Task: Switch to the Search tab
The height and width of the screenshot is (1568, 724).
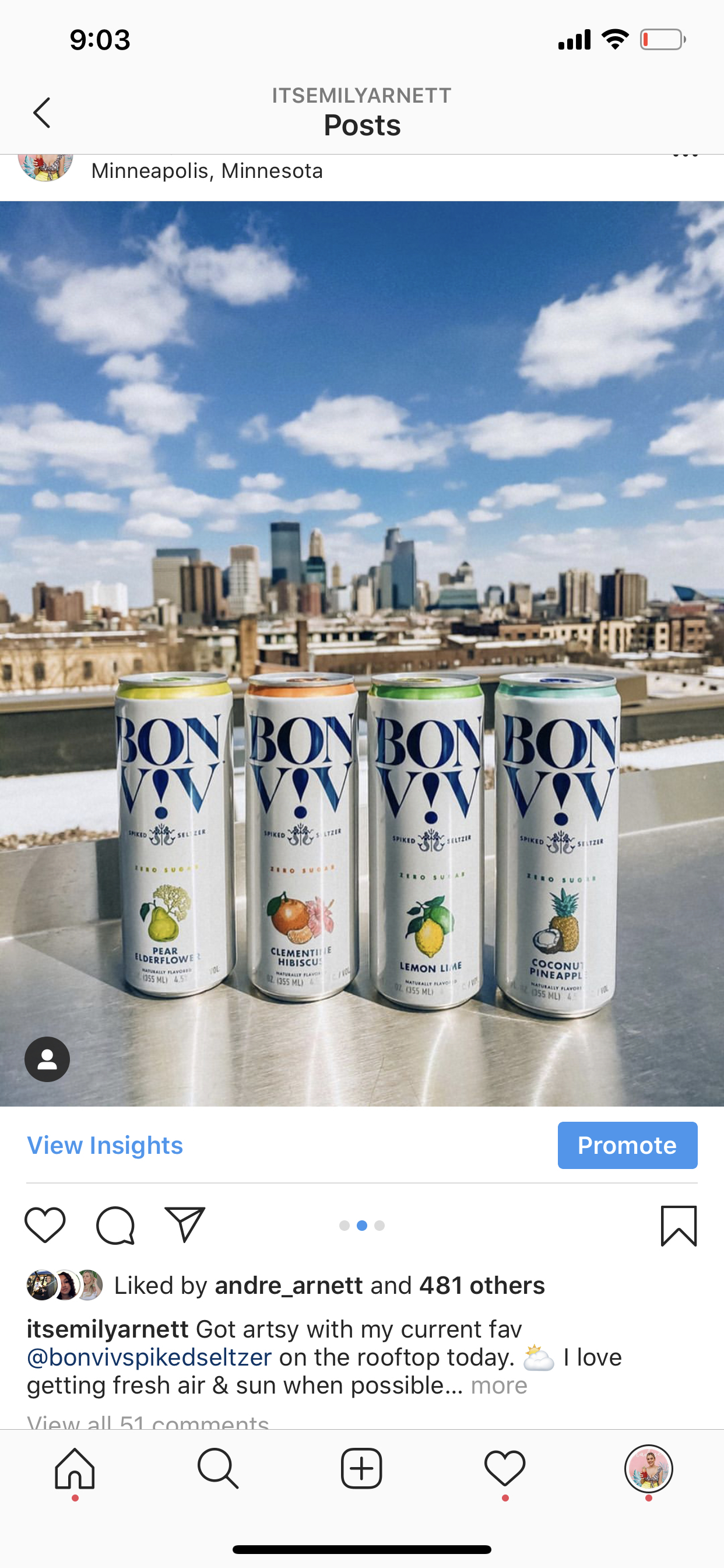Action: tap(218, 1468)
